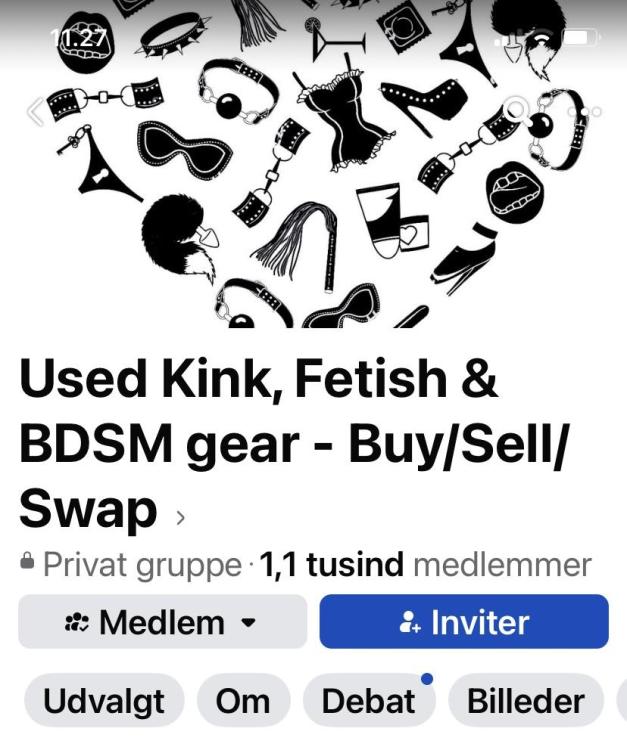Select the Debat tab
Screen dimensions: 627x750
pos(367,701)
